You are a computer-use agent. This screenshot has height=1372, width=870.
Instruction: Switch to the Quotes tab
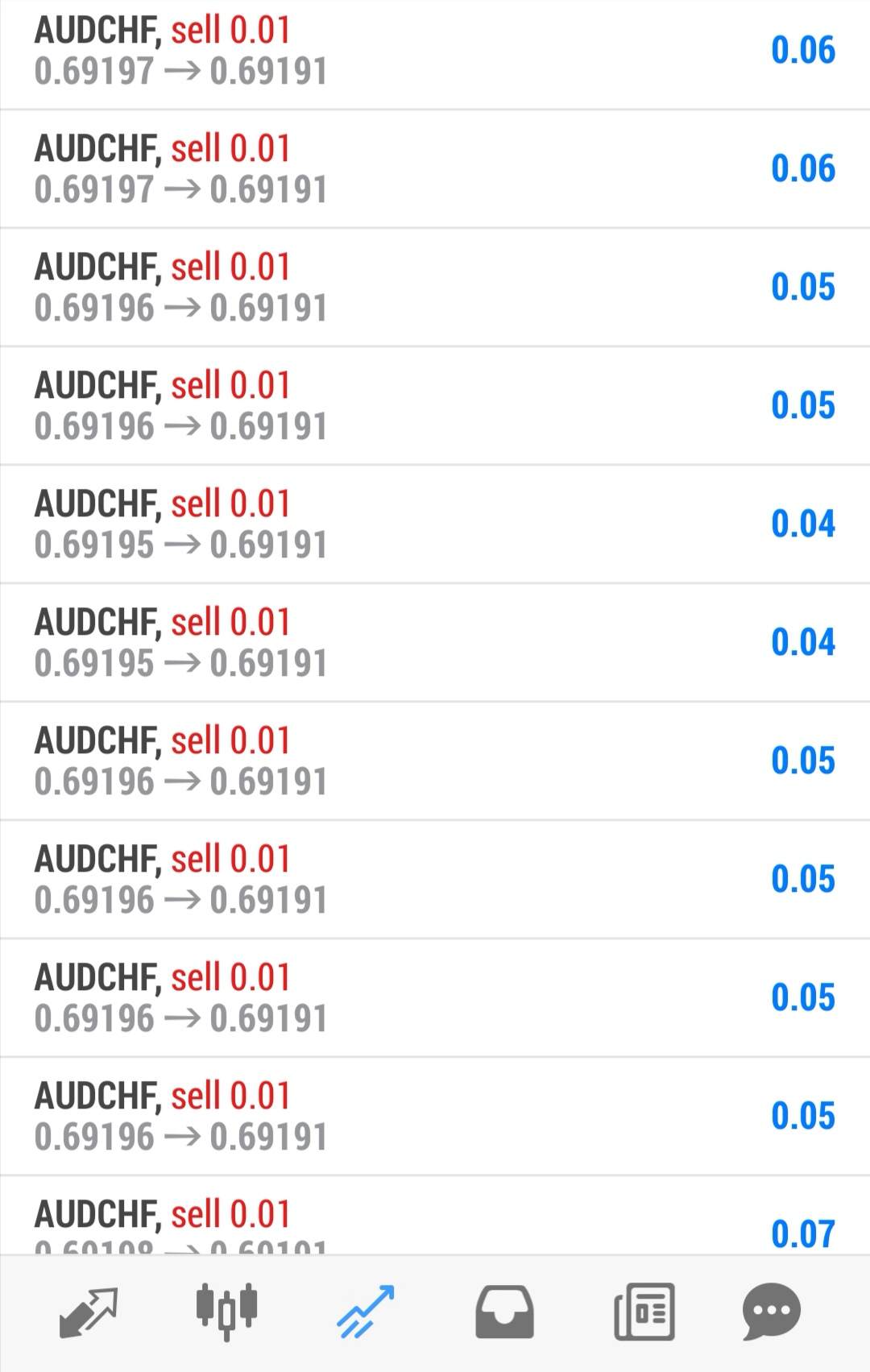(89, 1312)
